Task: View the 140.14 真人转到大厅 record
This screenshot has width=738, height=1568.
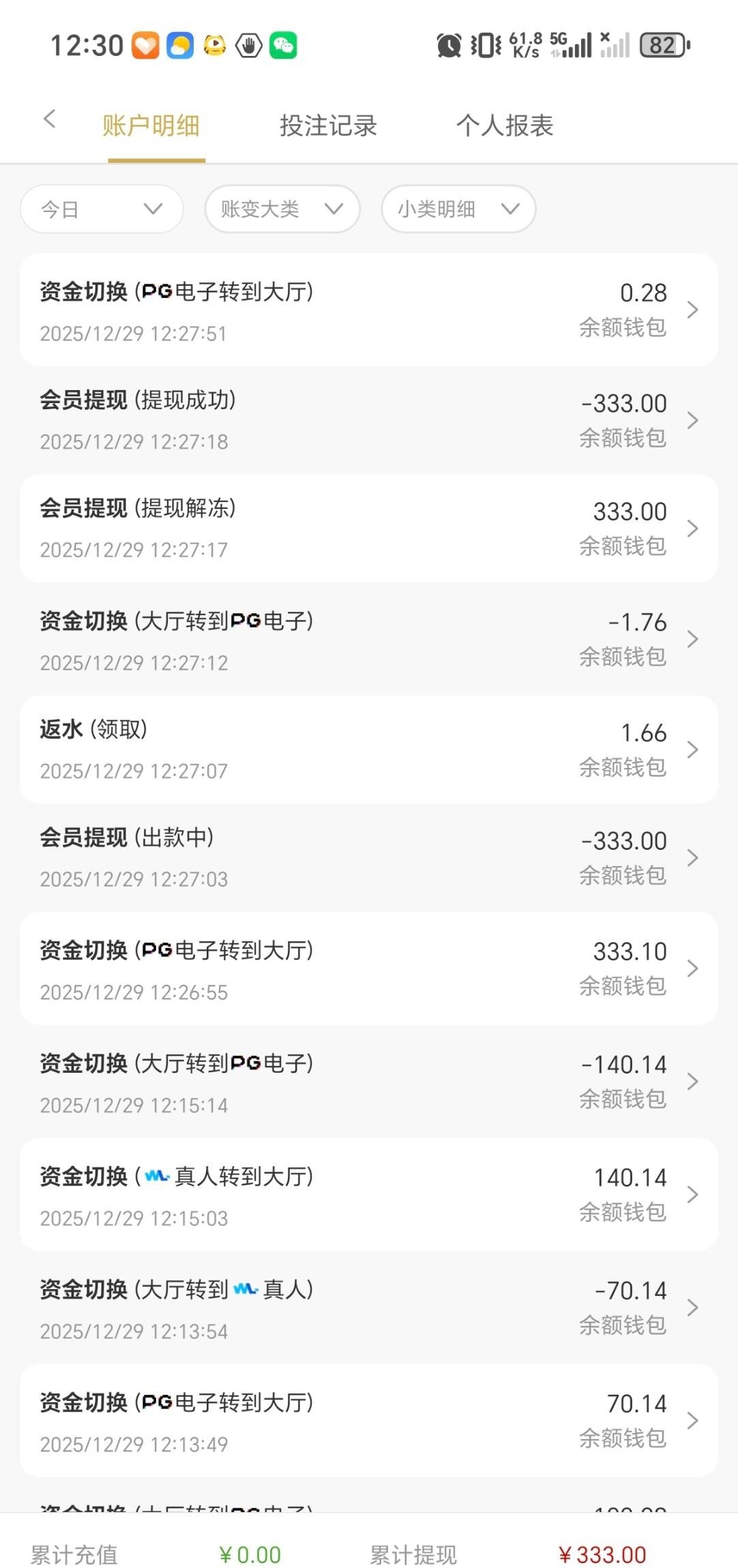Action: click(368, 1195)
